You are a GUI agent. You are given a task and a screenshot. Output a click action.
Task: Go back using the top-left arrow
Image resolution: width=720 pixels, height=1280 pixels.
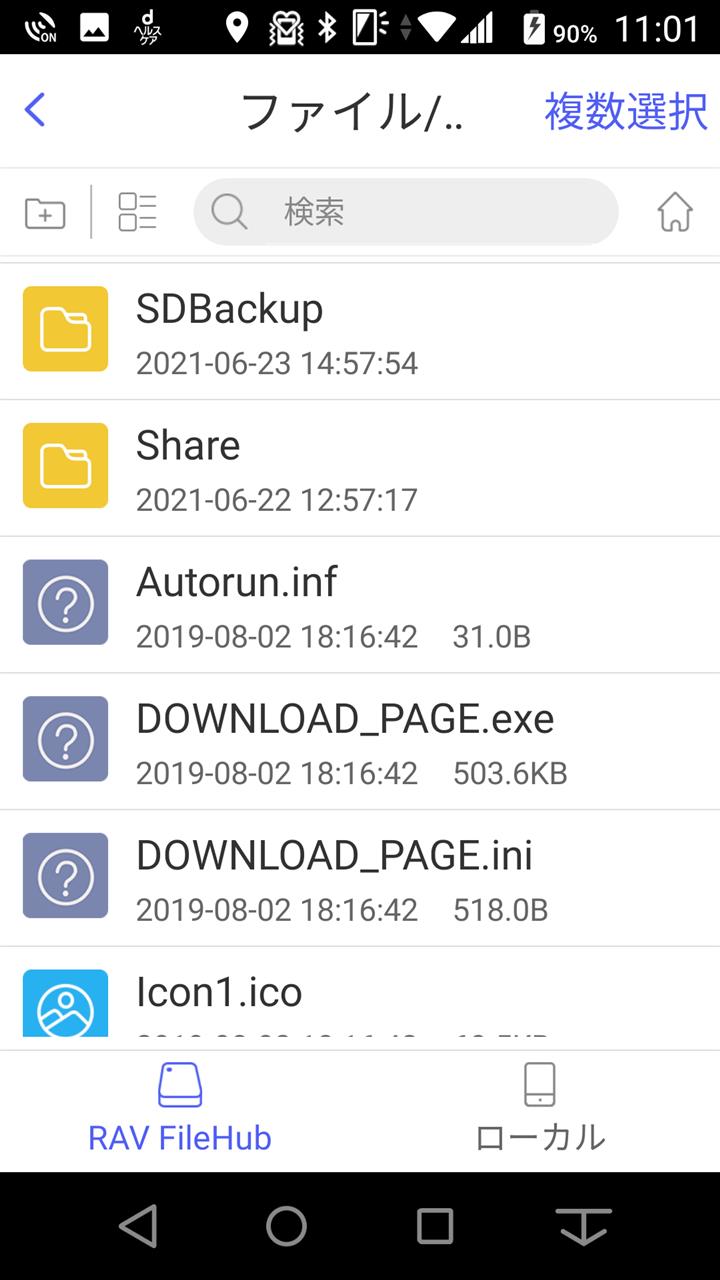[x=35, y=110]
